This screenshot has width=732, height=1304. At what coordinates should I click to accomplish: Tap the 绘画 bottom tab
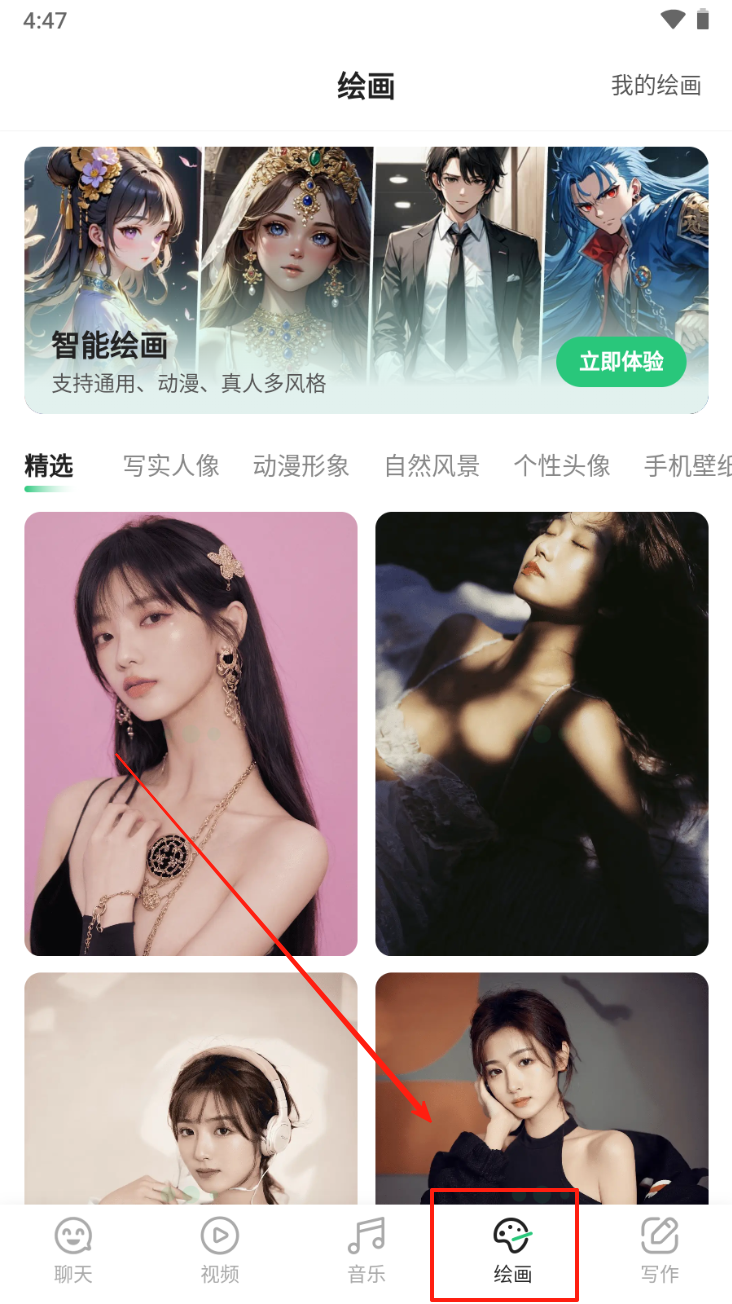pyautogui.click(x=512, y=1250)
